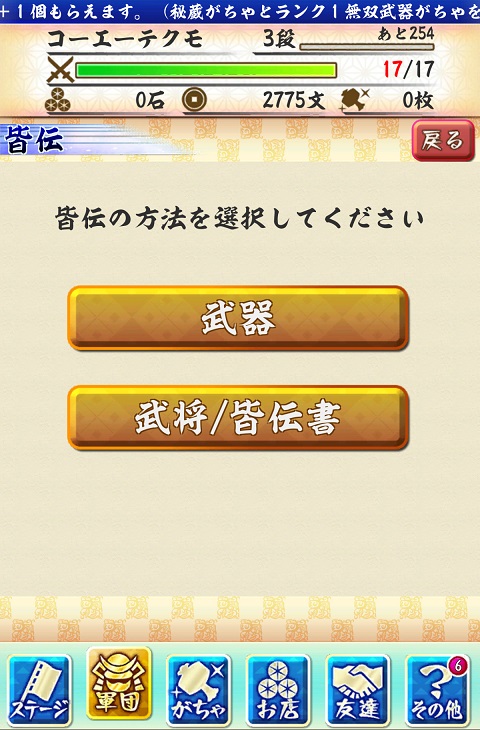Screen dimensions: 480x730
Task: Go to the がちゃ tab
Action: [199, 690]
